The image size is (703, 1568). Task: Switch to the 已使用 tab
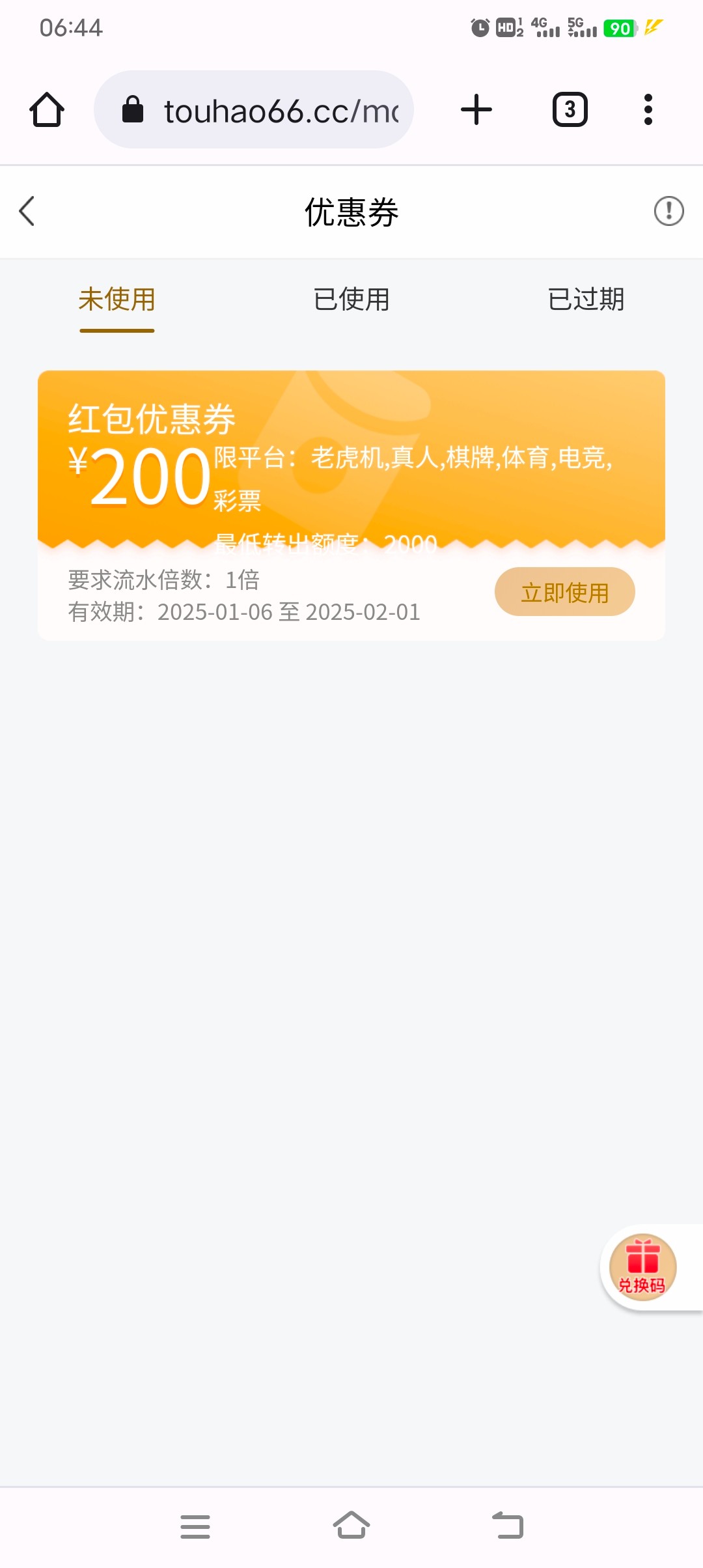coord(351,300)
